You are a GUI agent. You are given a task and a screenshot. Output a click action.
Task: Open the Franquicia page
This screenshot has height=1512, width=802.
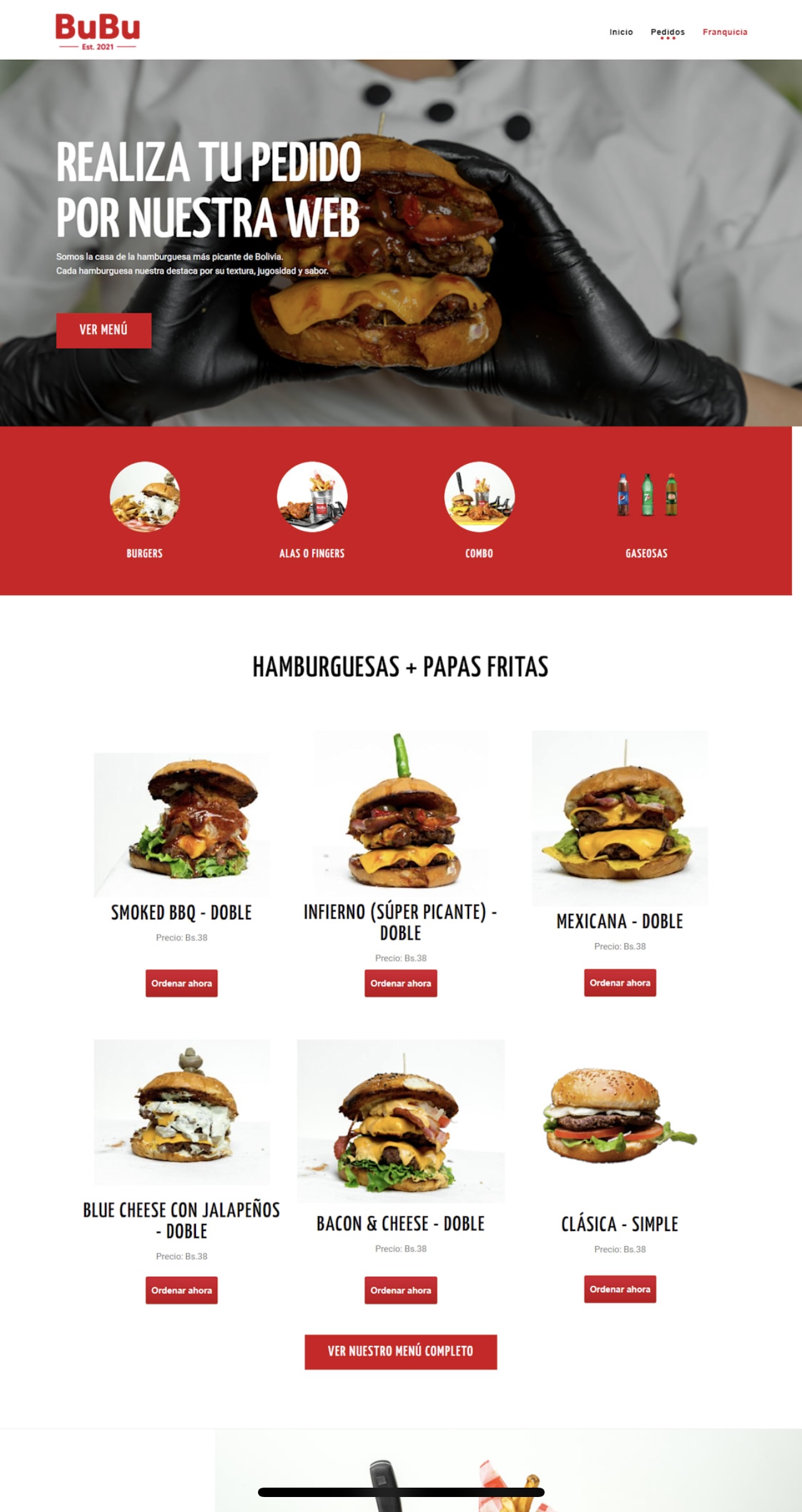725,32
